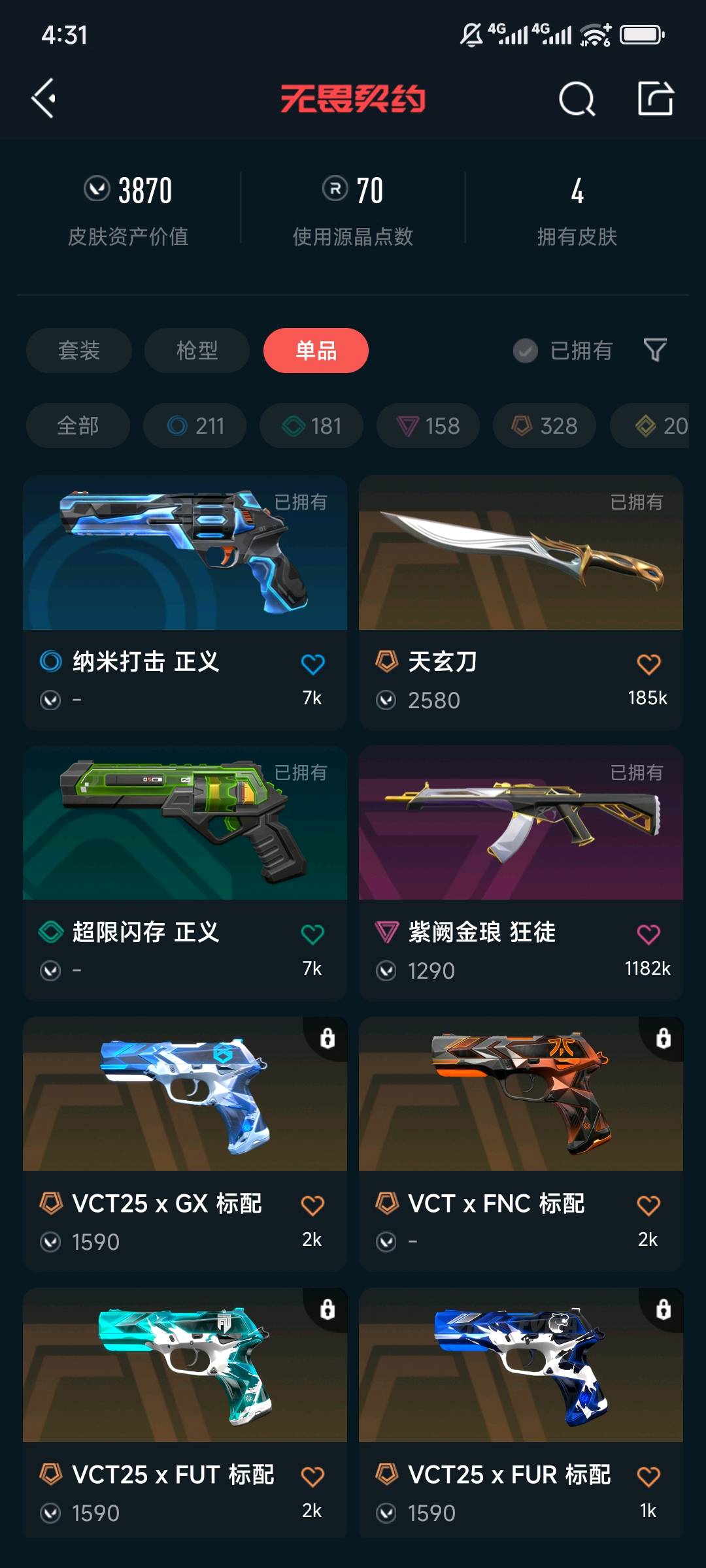706x1568 pixels.
Task: Open the funnel filter options
Action: 655,351
